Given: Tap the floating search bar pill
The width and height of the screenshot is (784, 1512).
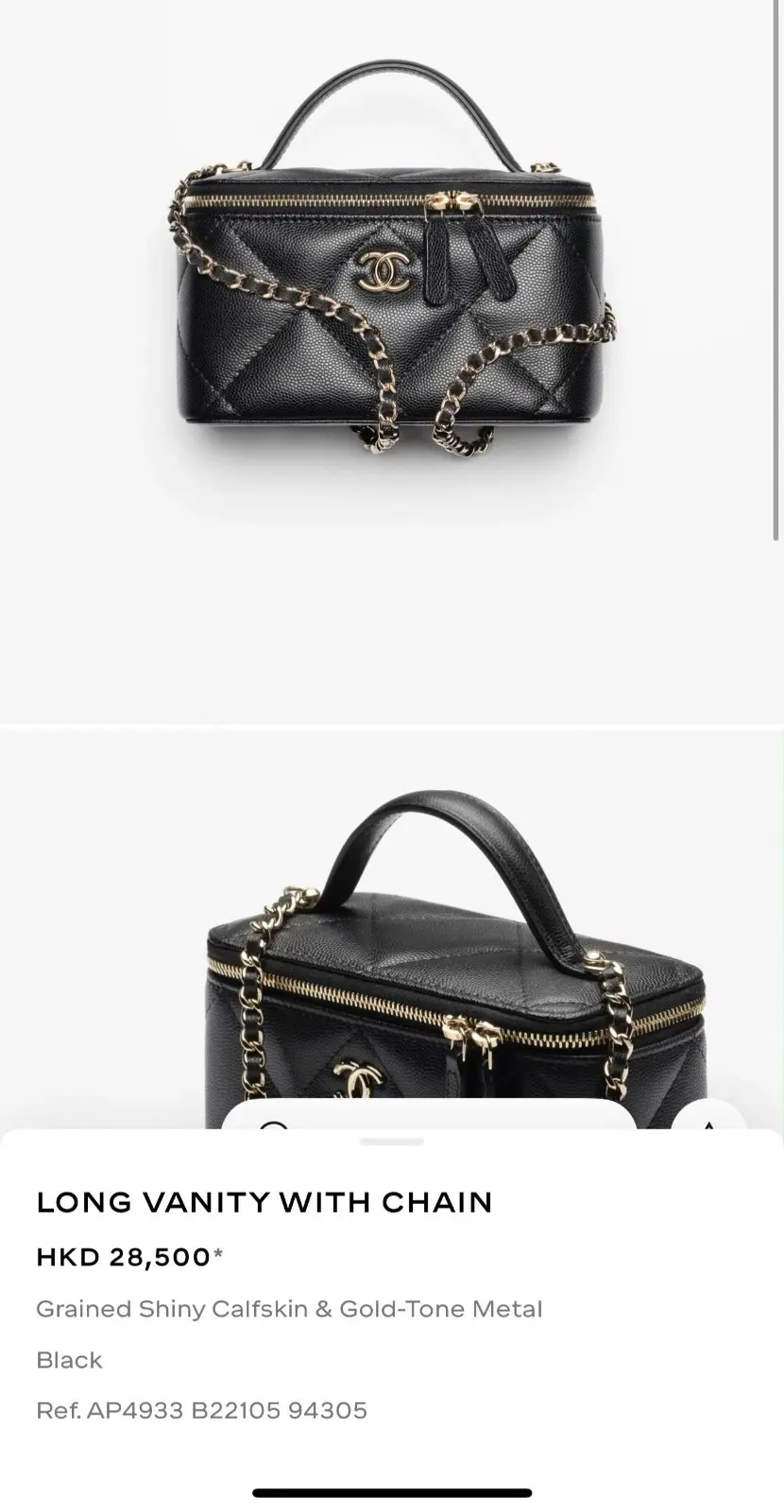Looking at the screenshot, I should tap(428, 1115).
